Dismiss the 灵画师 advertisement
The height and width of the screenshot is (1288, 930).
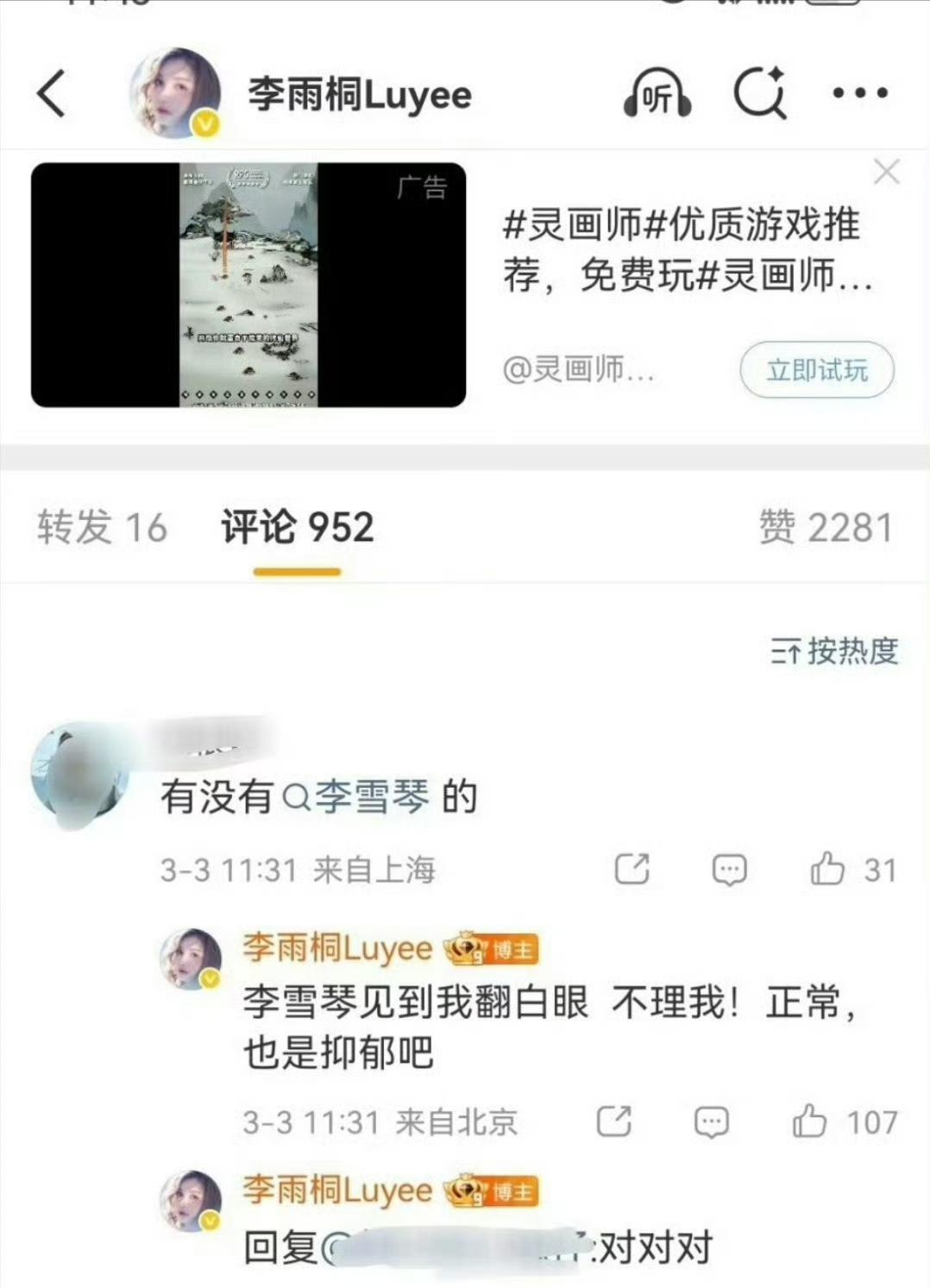886,172
